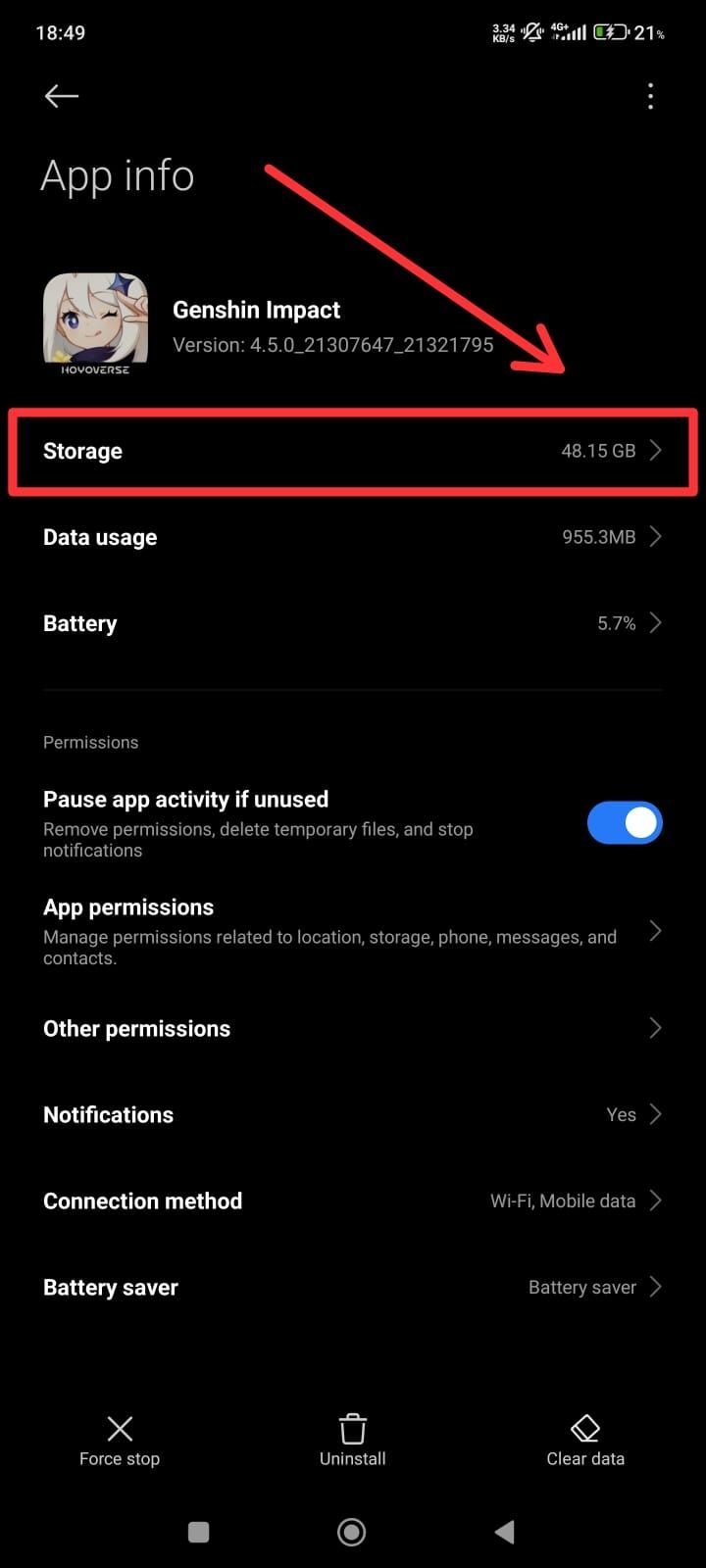Toggle Pause app activity if unused

[625, 823]
